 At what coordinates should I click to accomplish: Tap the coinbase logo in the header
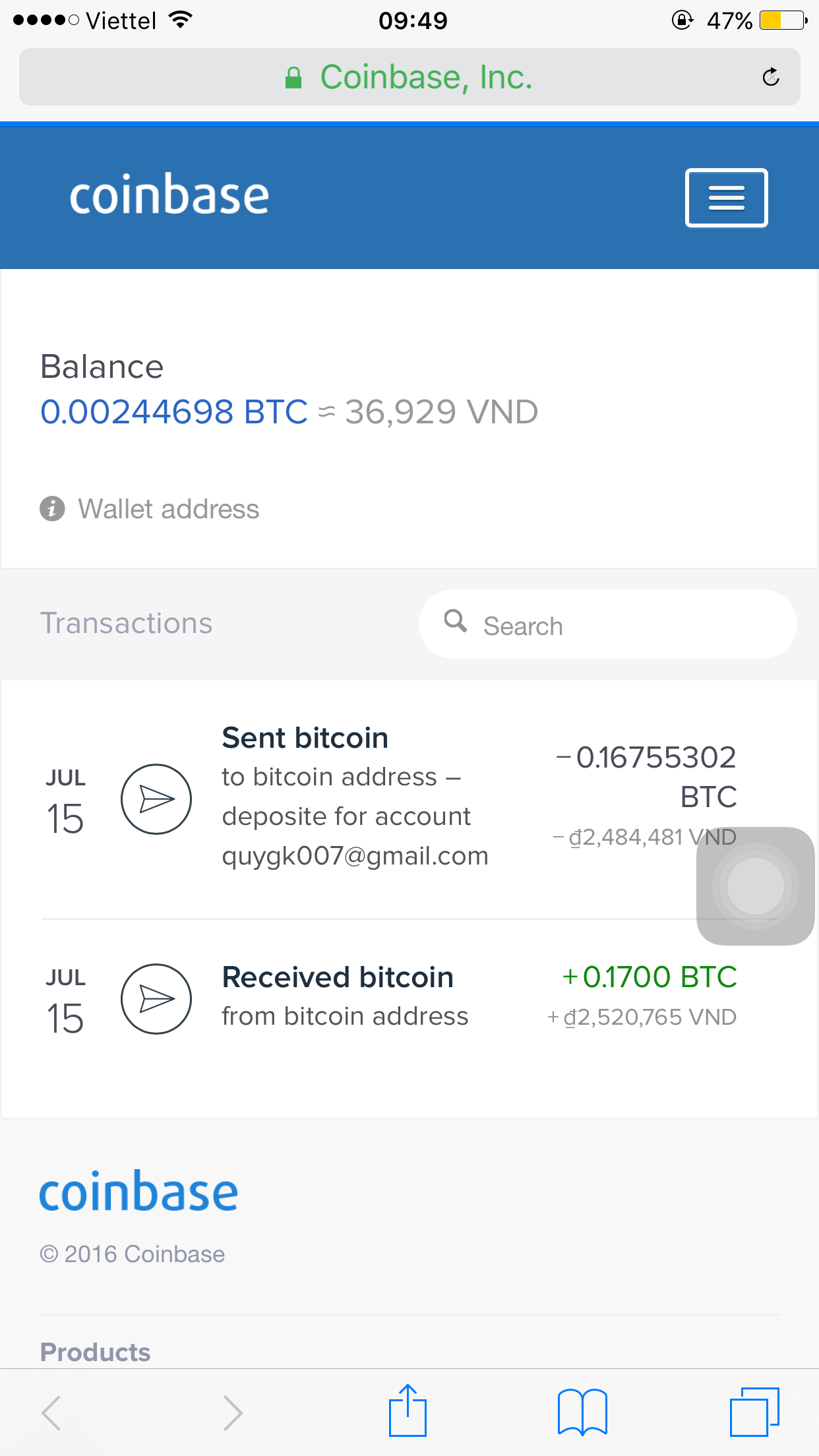tap(169, 196)
